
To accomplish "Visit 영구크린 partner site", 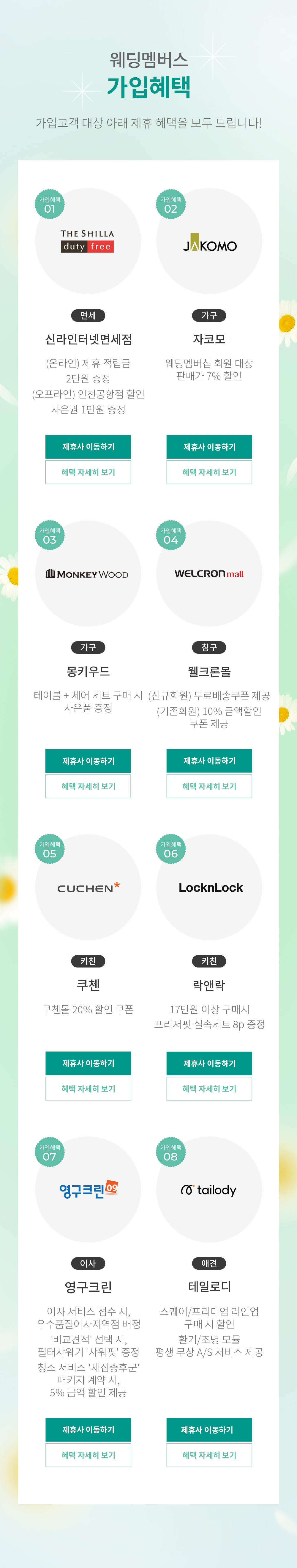I will [88, 1429].
